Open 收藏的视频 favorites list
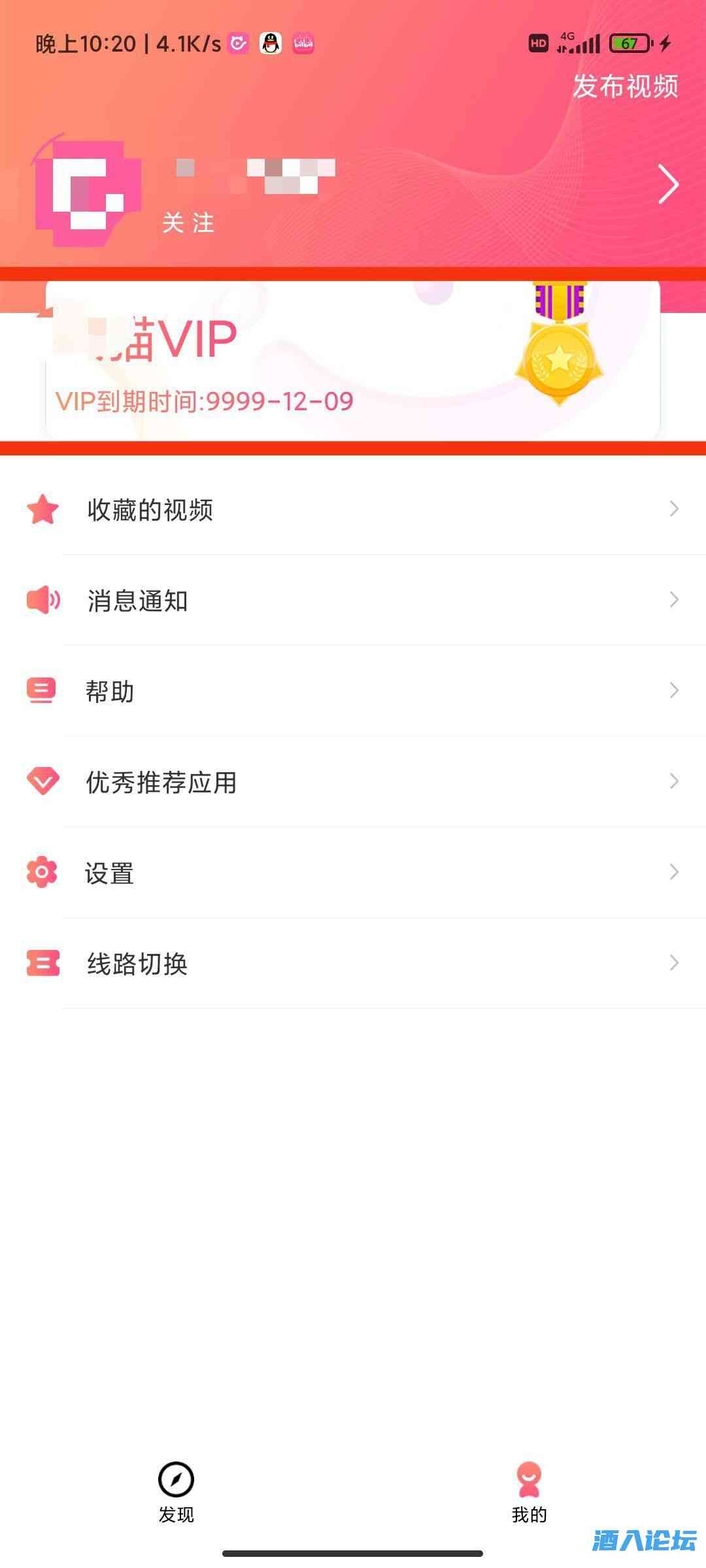 [x=353, y=510]
